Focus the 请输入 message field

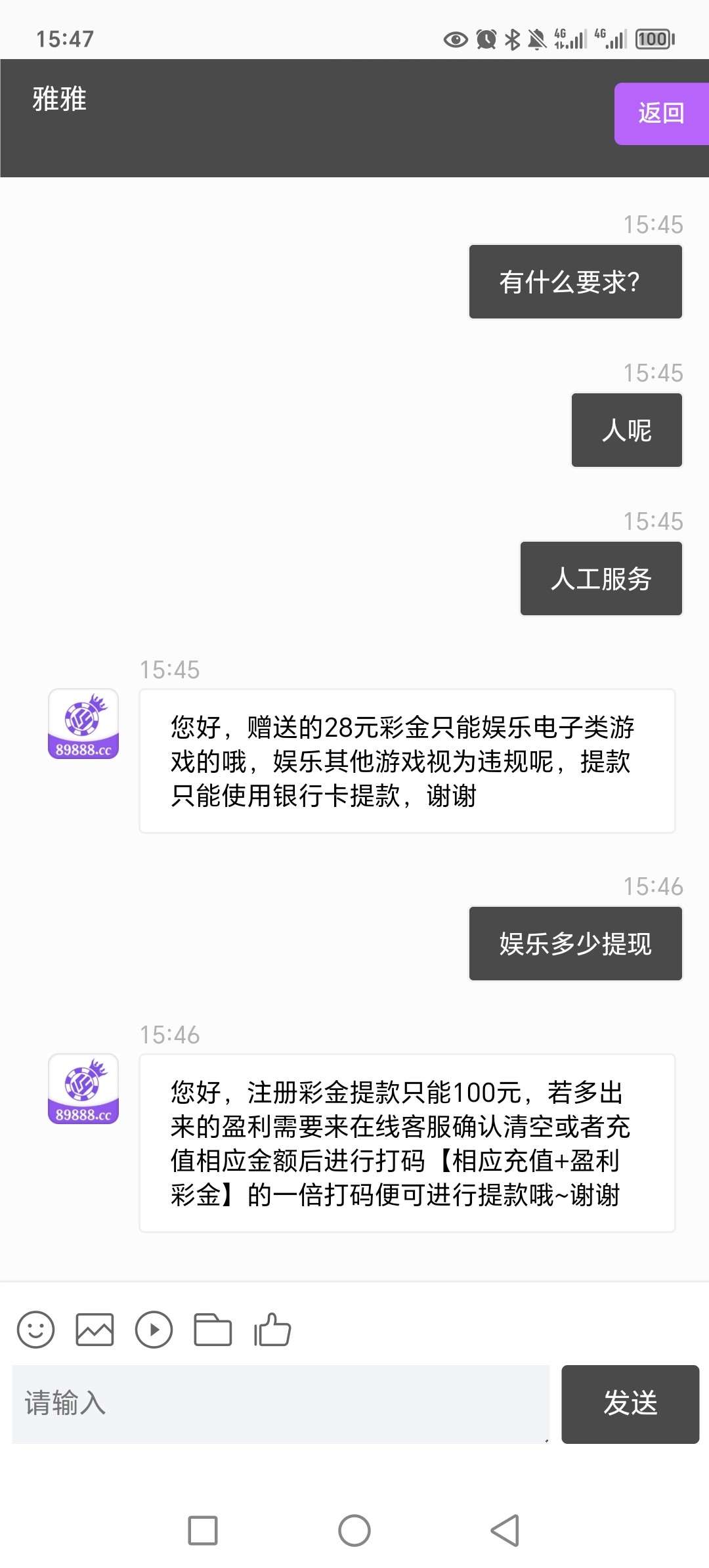[280, 1404]
